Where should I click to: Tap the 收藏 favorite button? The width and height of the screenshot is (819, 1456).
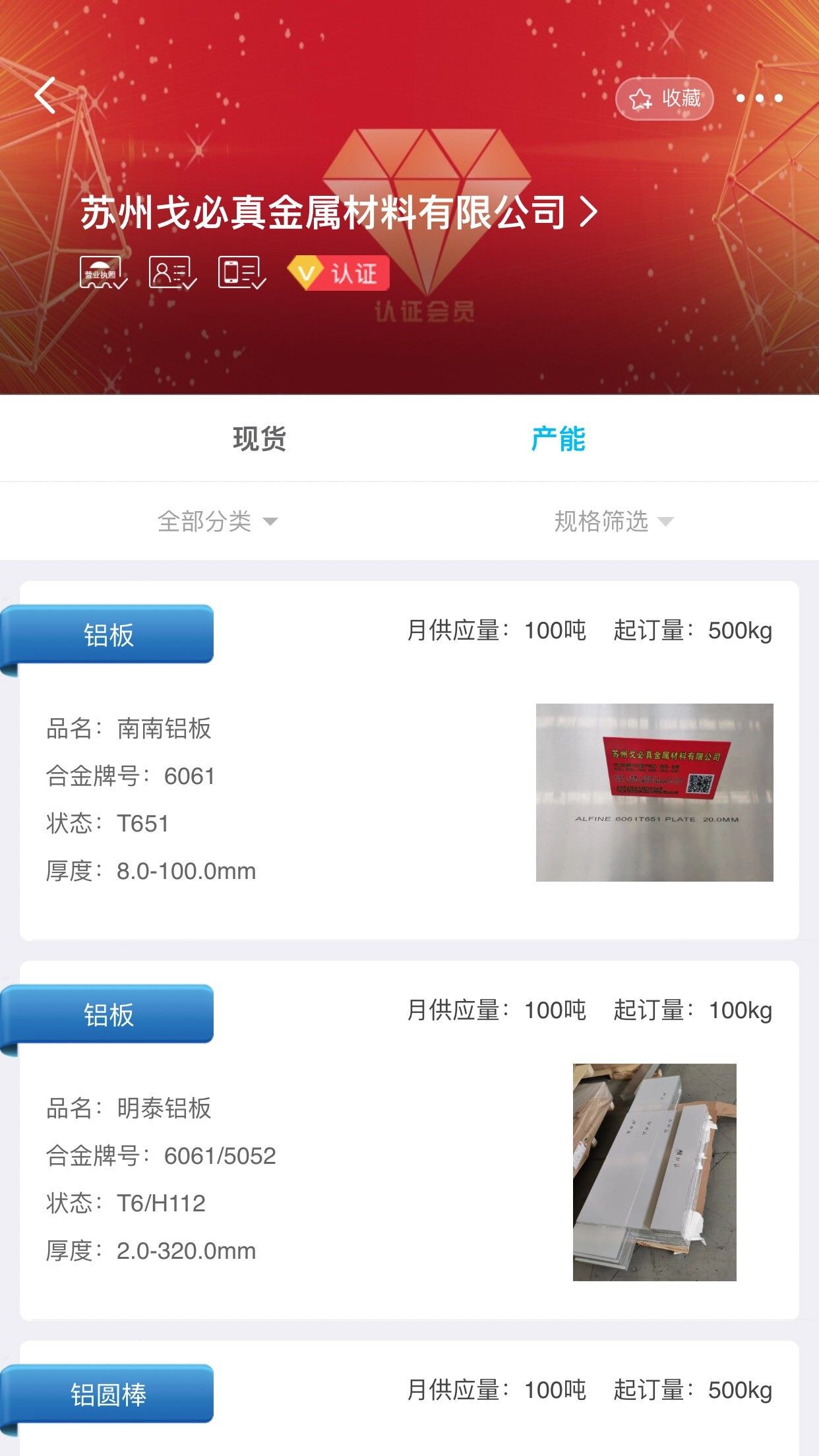664,99
